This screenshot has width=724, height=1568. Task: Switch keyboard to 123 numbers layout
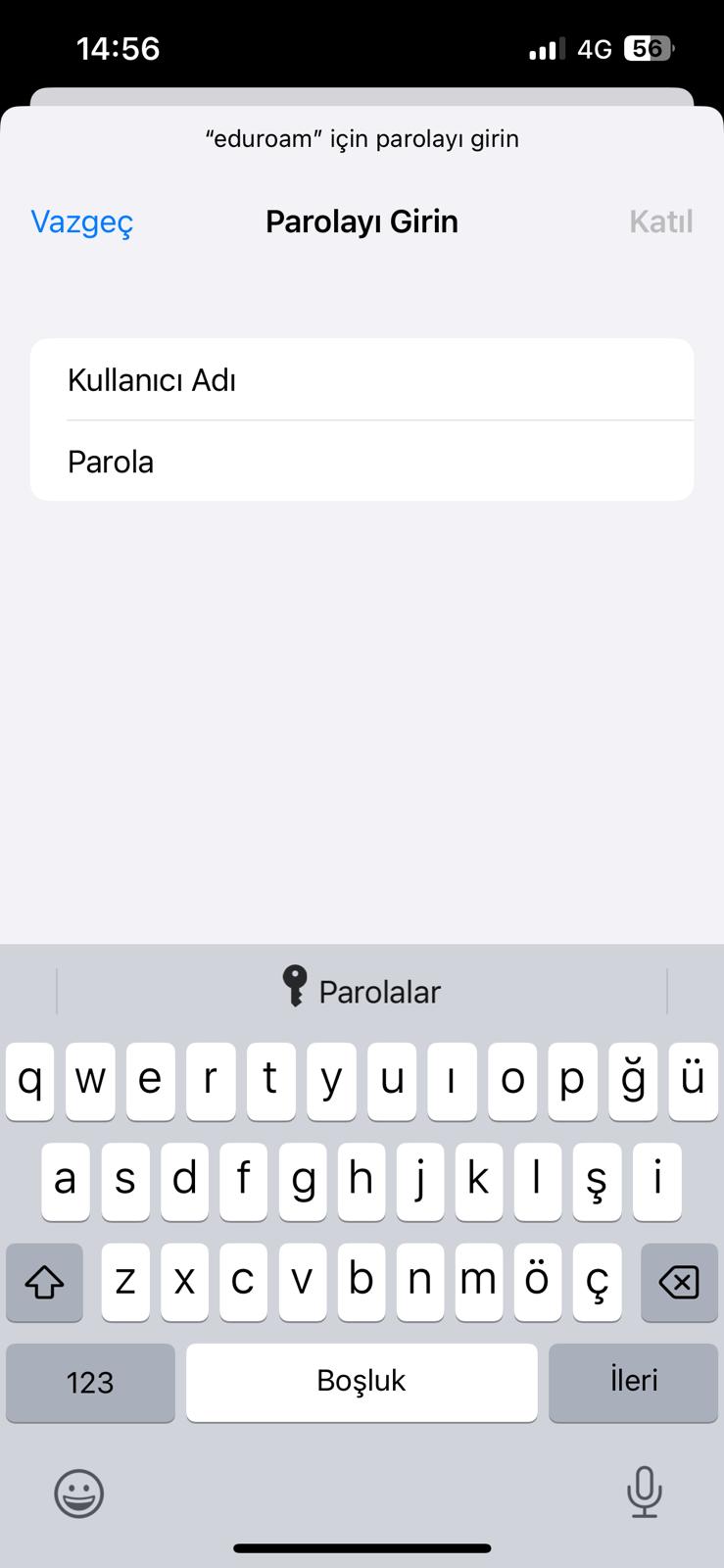click(90, 1382)
